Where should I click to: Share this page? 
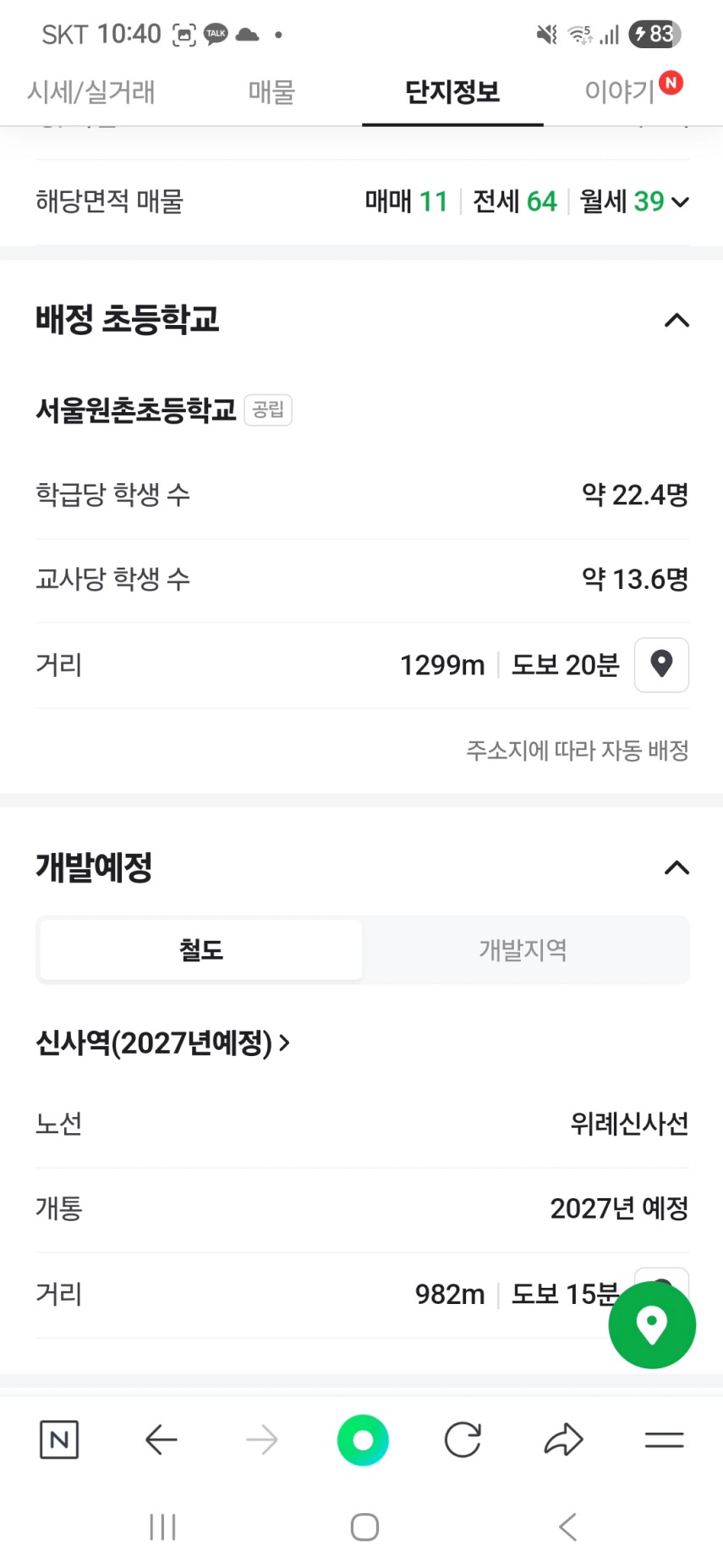pos(563,1439)
